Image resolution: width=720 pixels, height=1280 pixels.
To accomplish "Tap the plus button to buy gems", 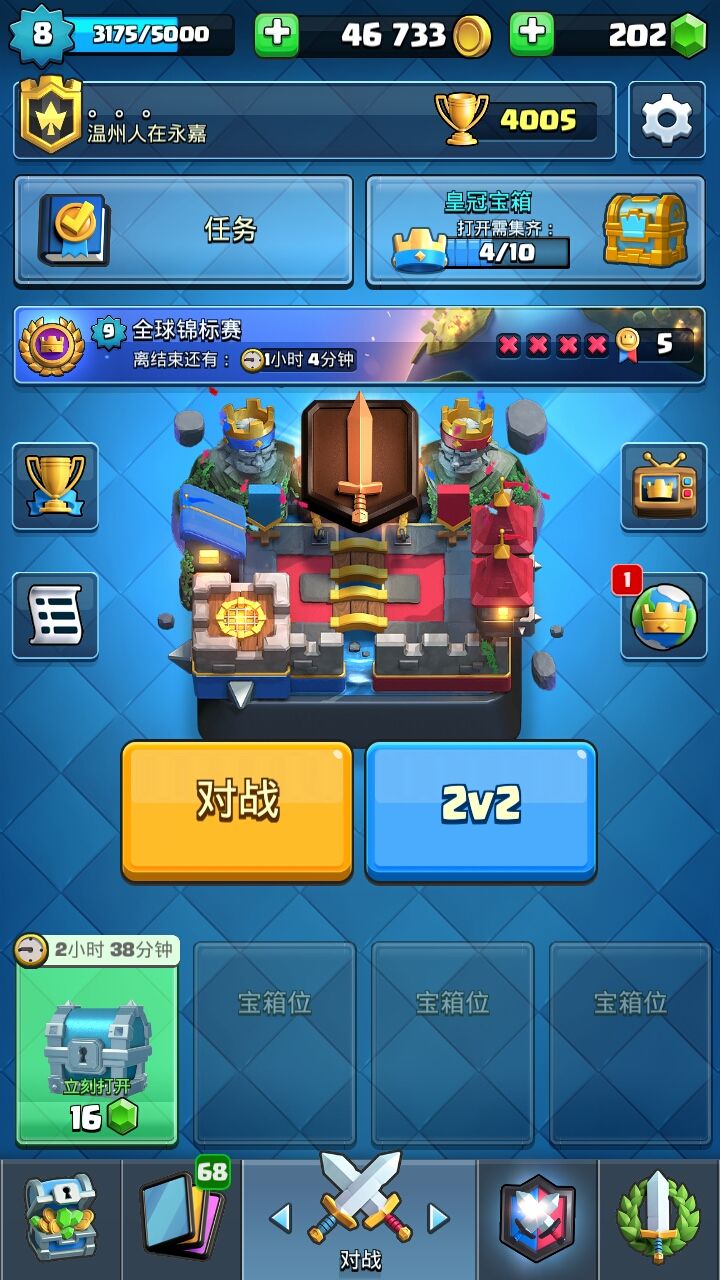I will (x=532, y=34).
